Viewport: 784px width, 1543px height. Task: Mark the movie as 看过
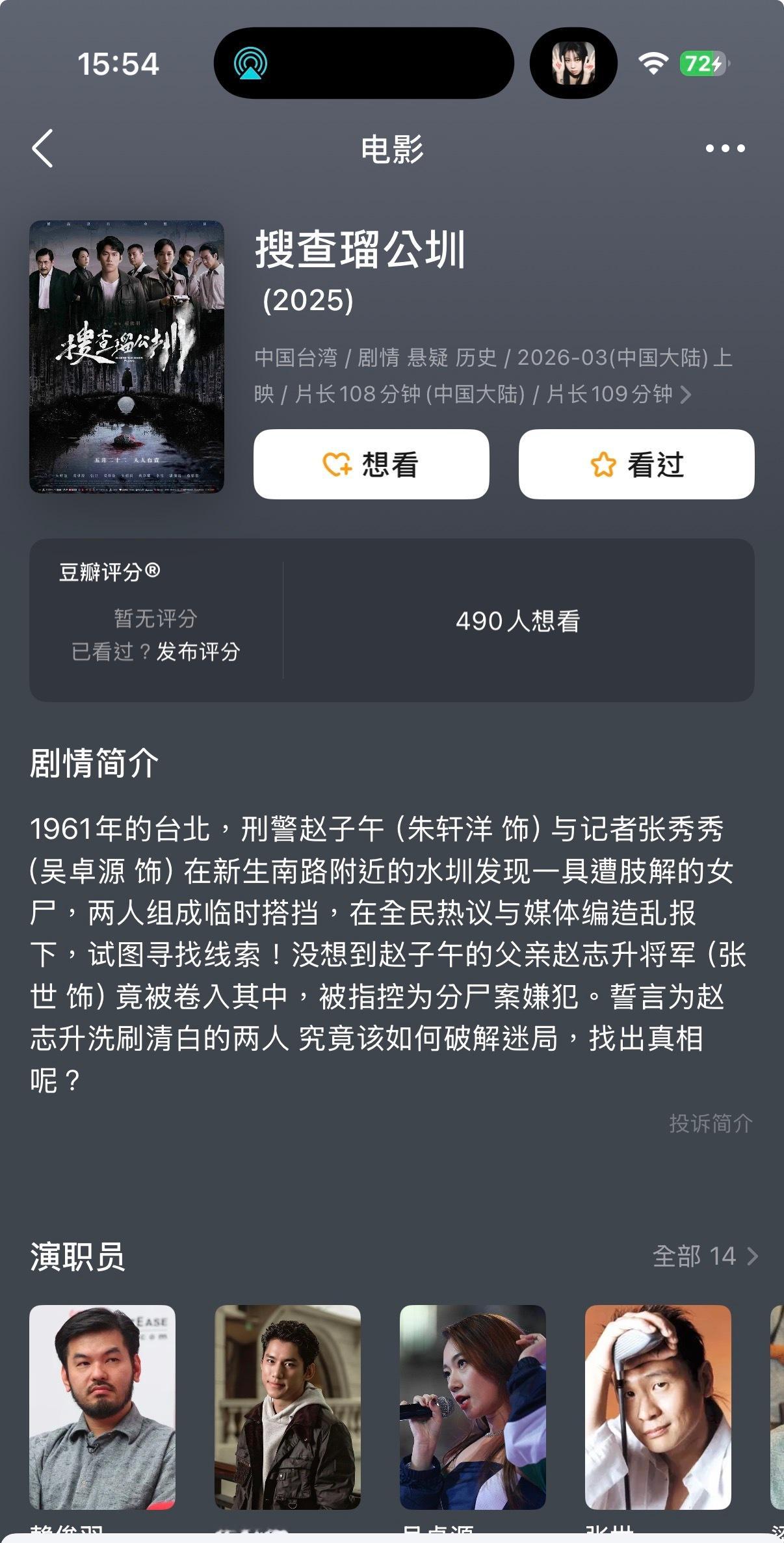pos(635,464)
